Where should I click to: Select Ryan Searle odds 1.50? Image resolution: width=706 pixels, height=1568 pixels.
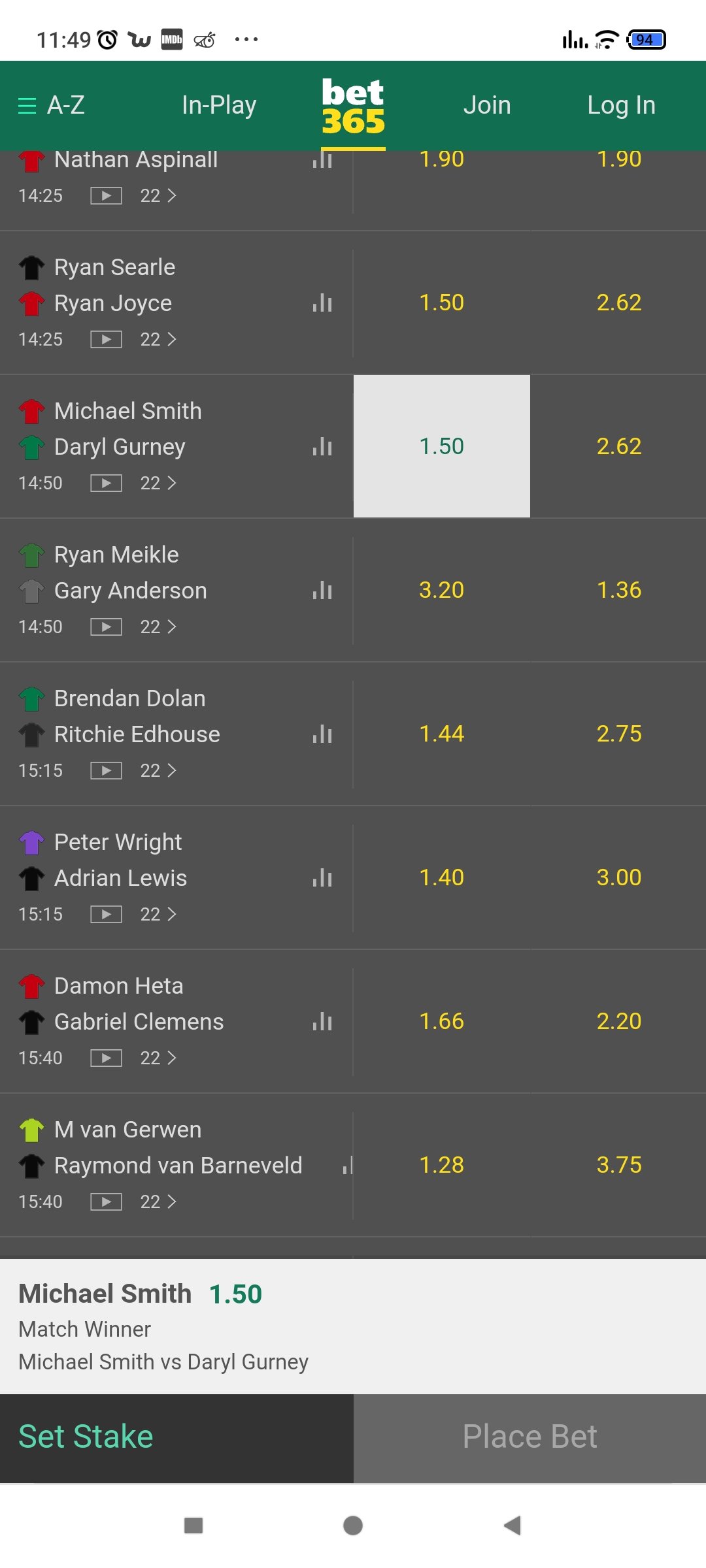(441, 302)
